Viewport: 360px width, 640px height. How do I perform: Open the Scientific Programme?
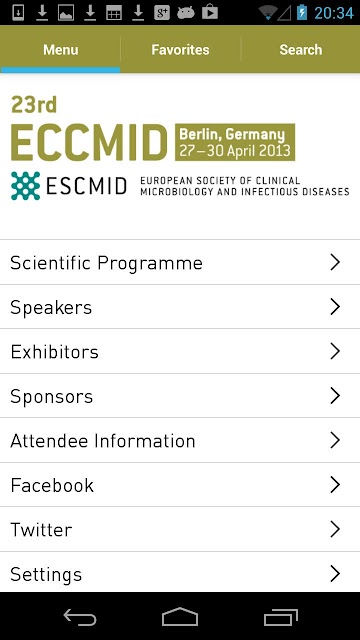click(x=180, y=262)
